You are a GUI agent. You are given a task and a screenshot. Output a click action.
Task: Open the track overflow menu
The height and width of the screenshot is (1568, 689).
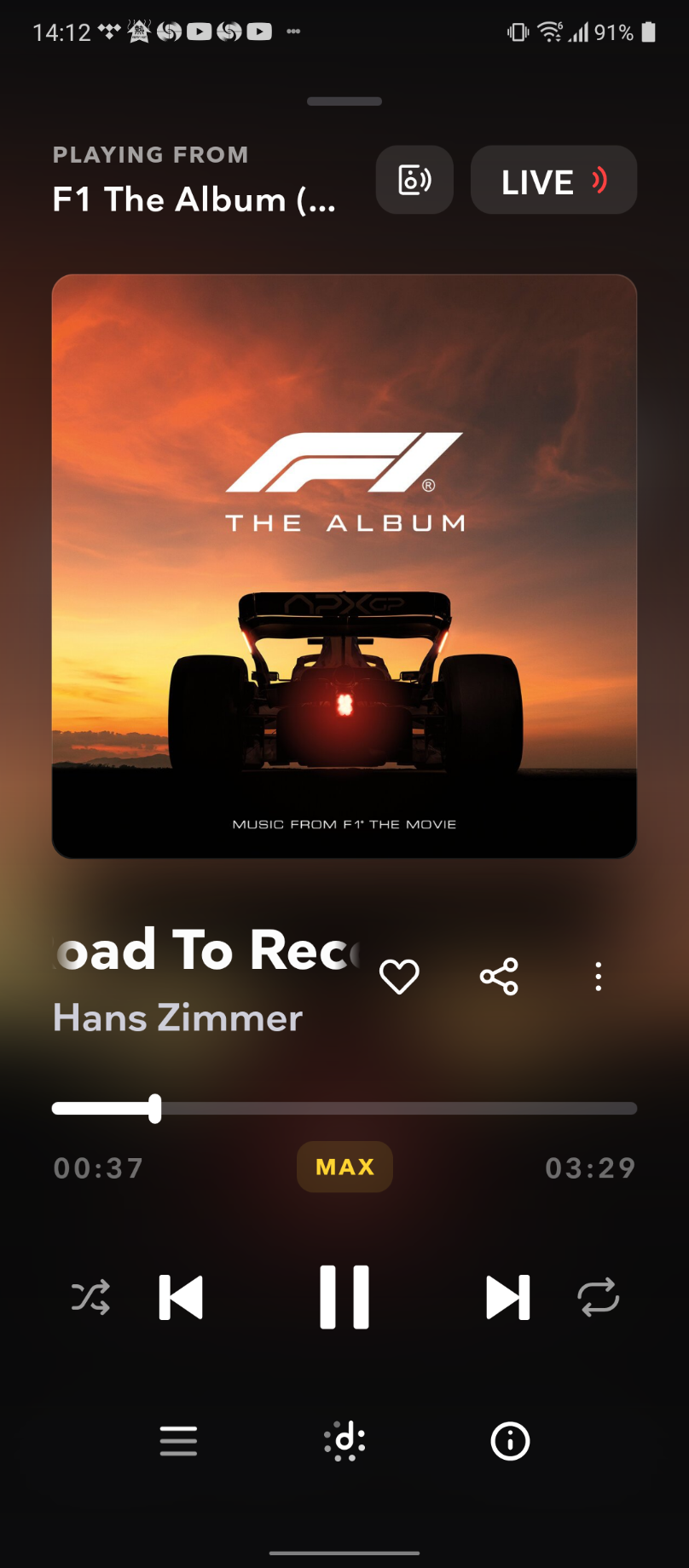click(x=598, y=977)
